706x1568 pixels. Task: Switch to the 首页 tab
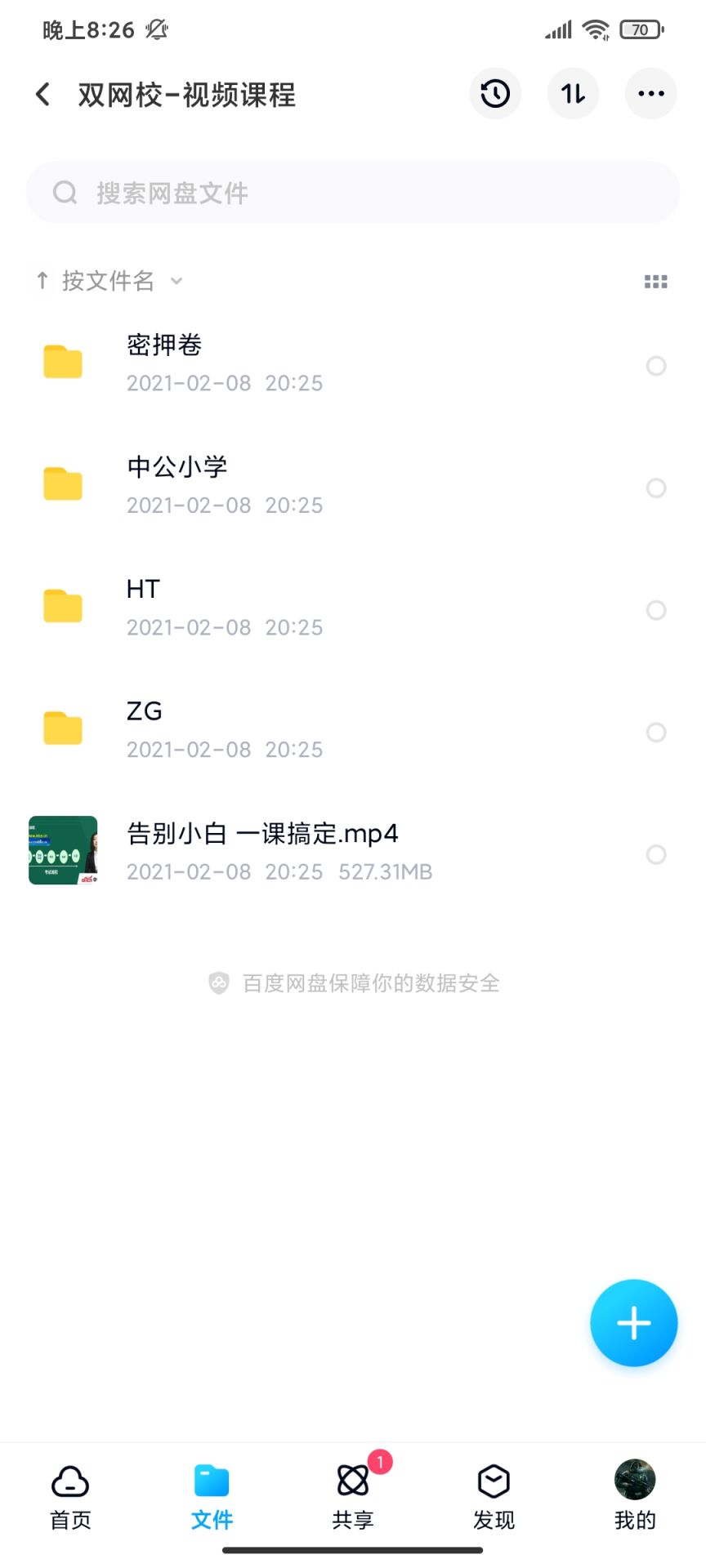click(70, 1496)
